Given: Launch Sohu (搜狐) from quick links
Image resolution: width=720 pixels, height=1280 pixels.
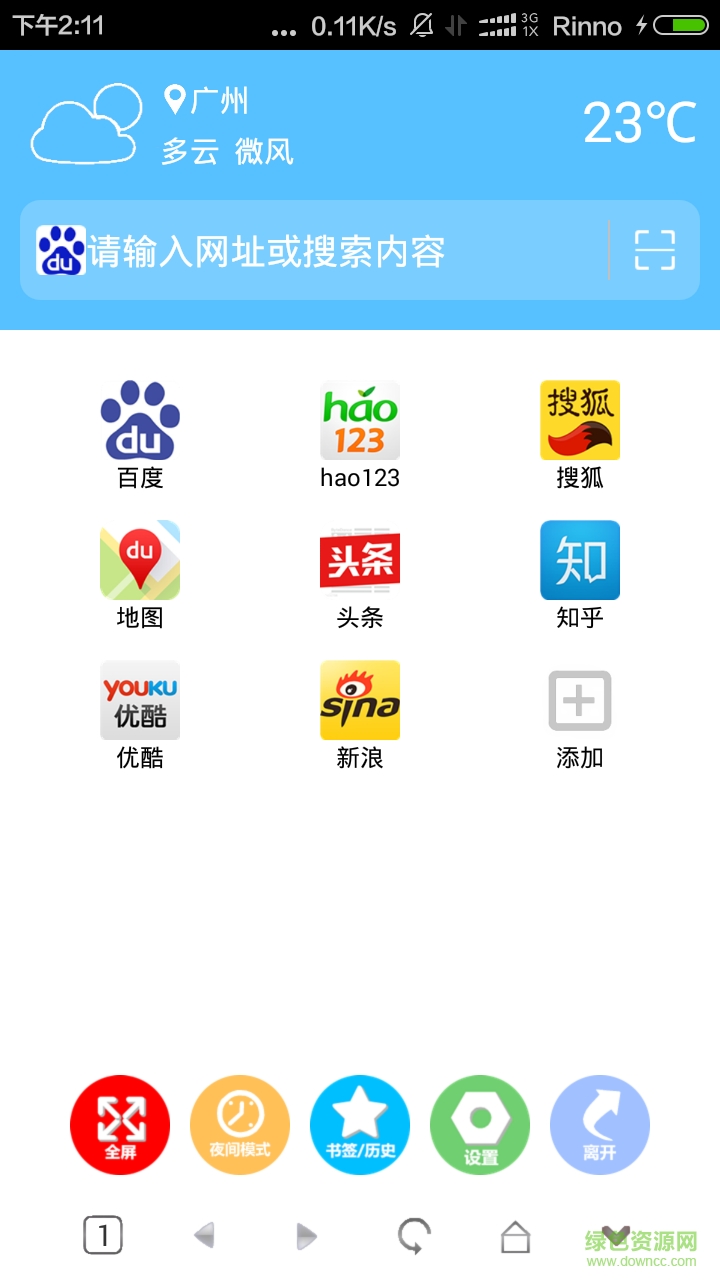Looking at the screenshot, I should 580,421.
